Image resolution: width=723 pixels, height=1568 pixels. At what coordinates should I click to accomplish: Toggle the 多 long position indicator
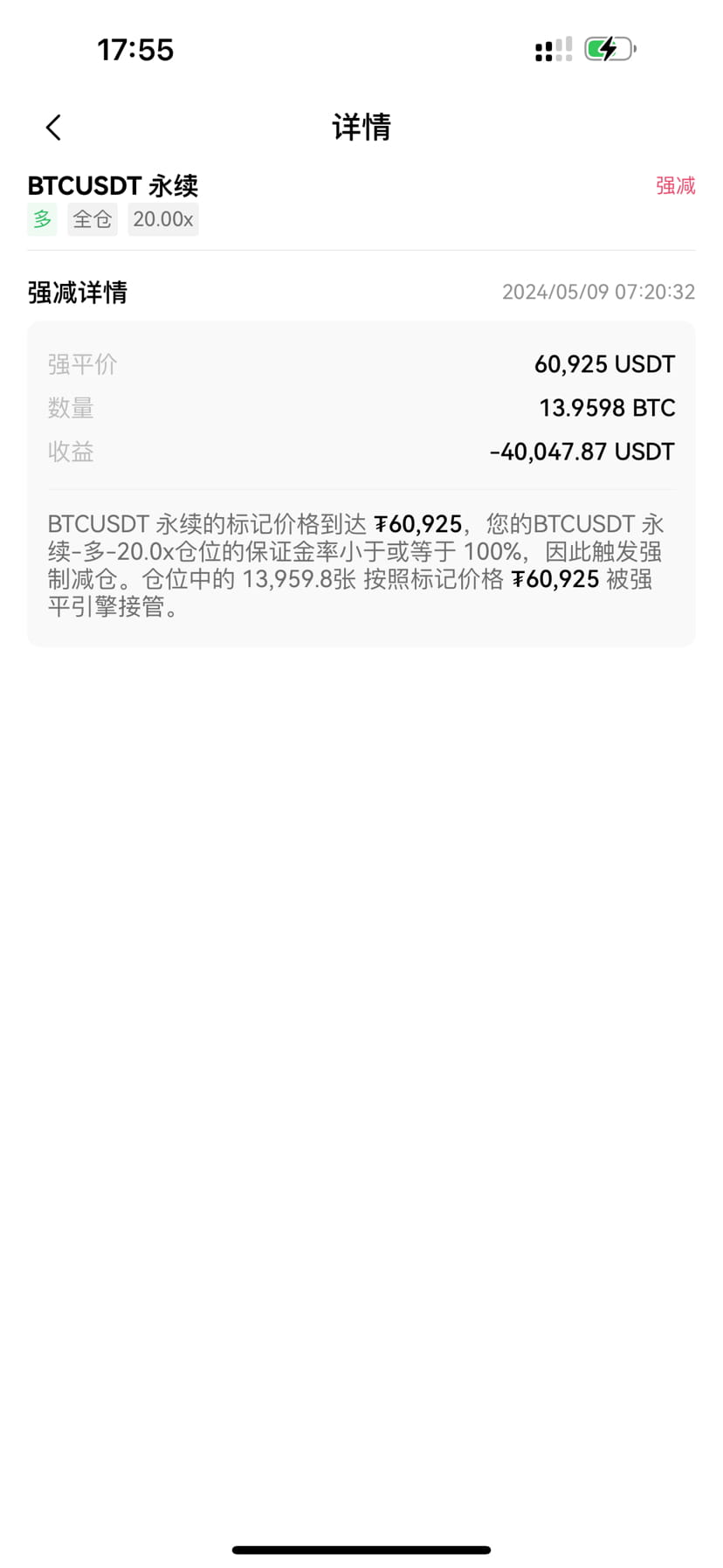[41, 219]
